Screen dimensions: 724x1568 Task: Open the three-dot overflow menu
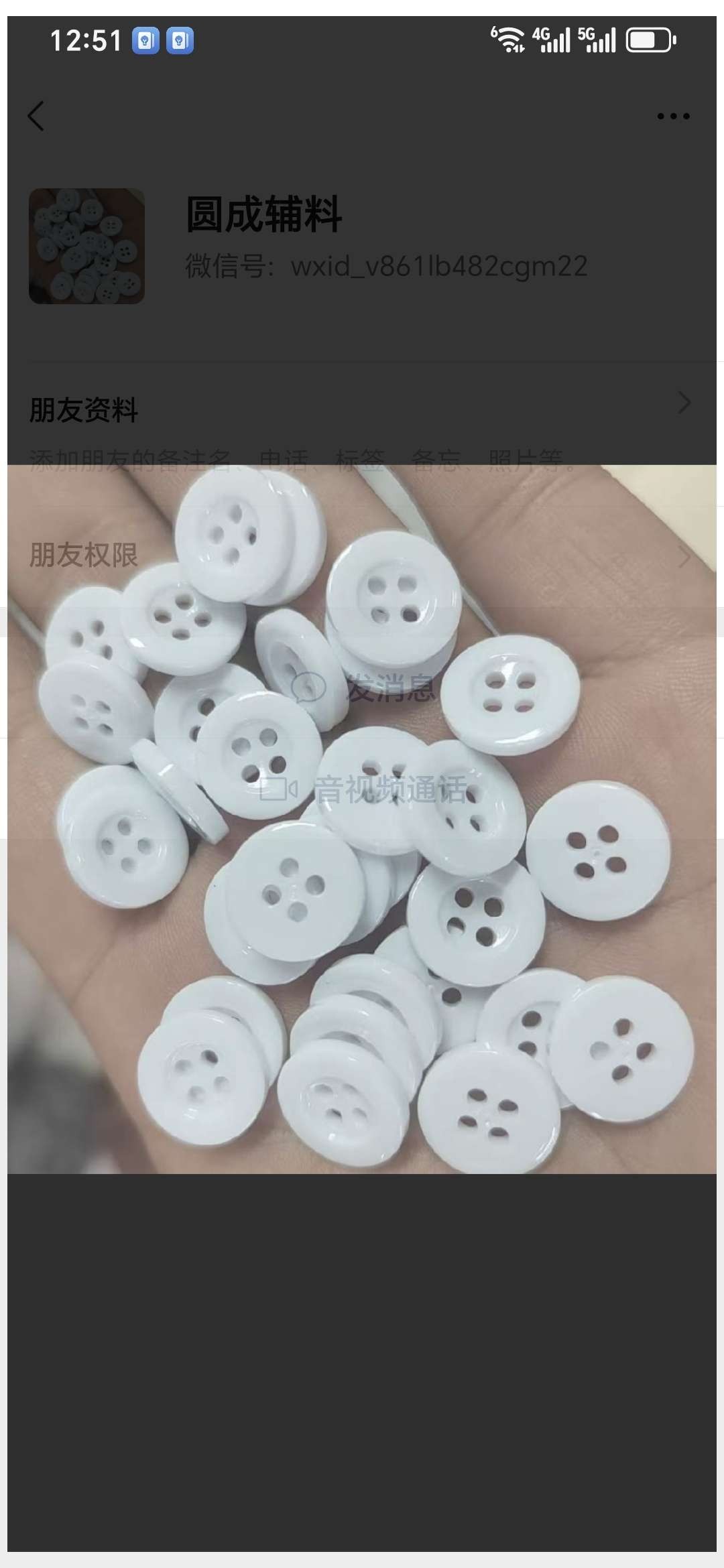click(673, 116)
